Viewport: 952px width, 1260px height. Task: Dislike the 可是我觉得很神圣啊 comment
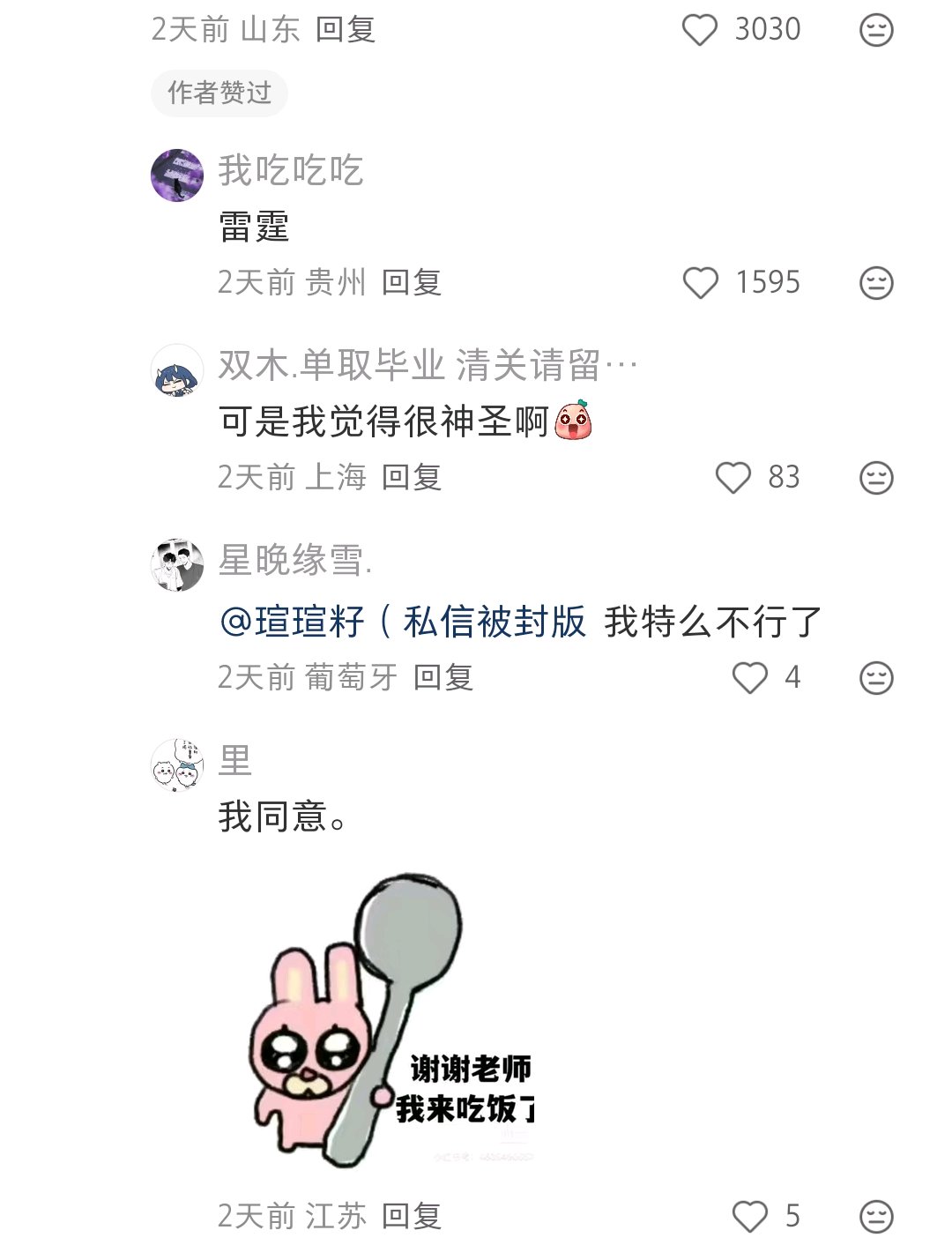tap(876, 478)
